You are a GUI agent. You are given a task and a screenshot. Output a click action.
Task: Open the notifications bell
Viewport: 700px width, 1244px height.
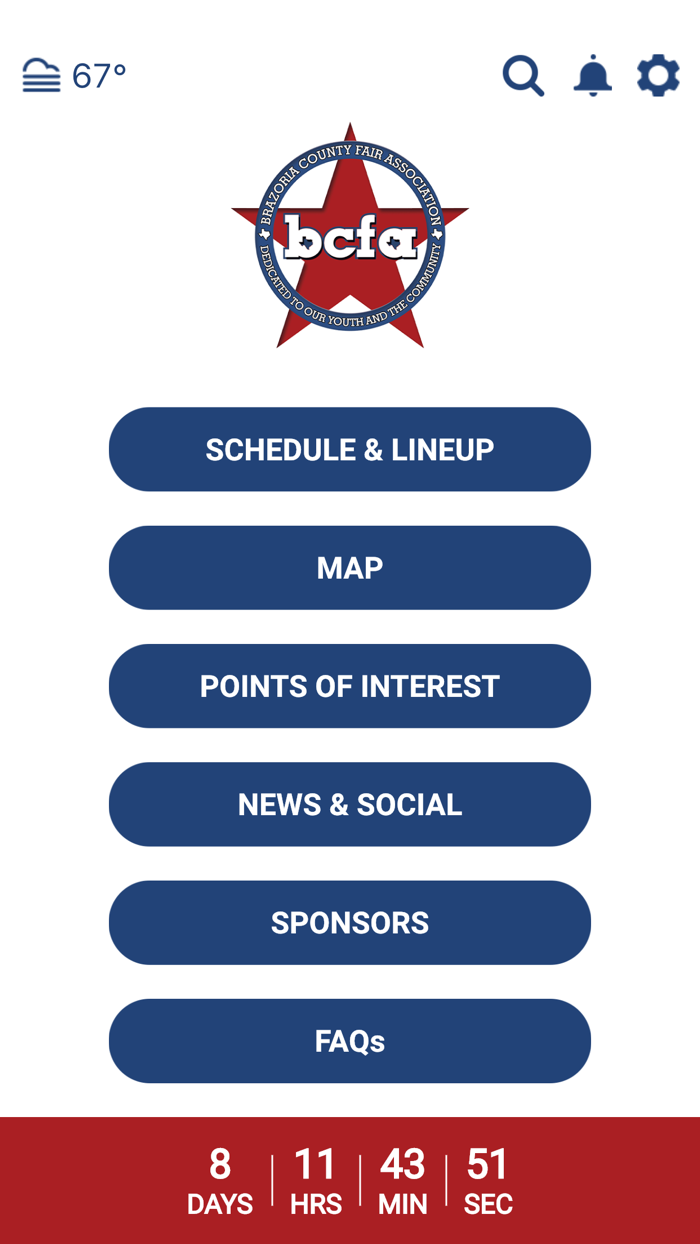coord(592,76)
